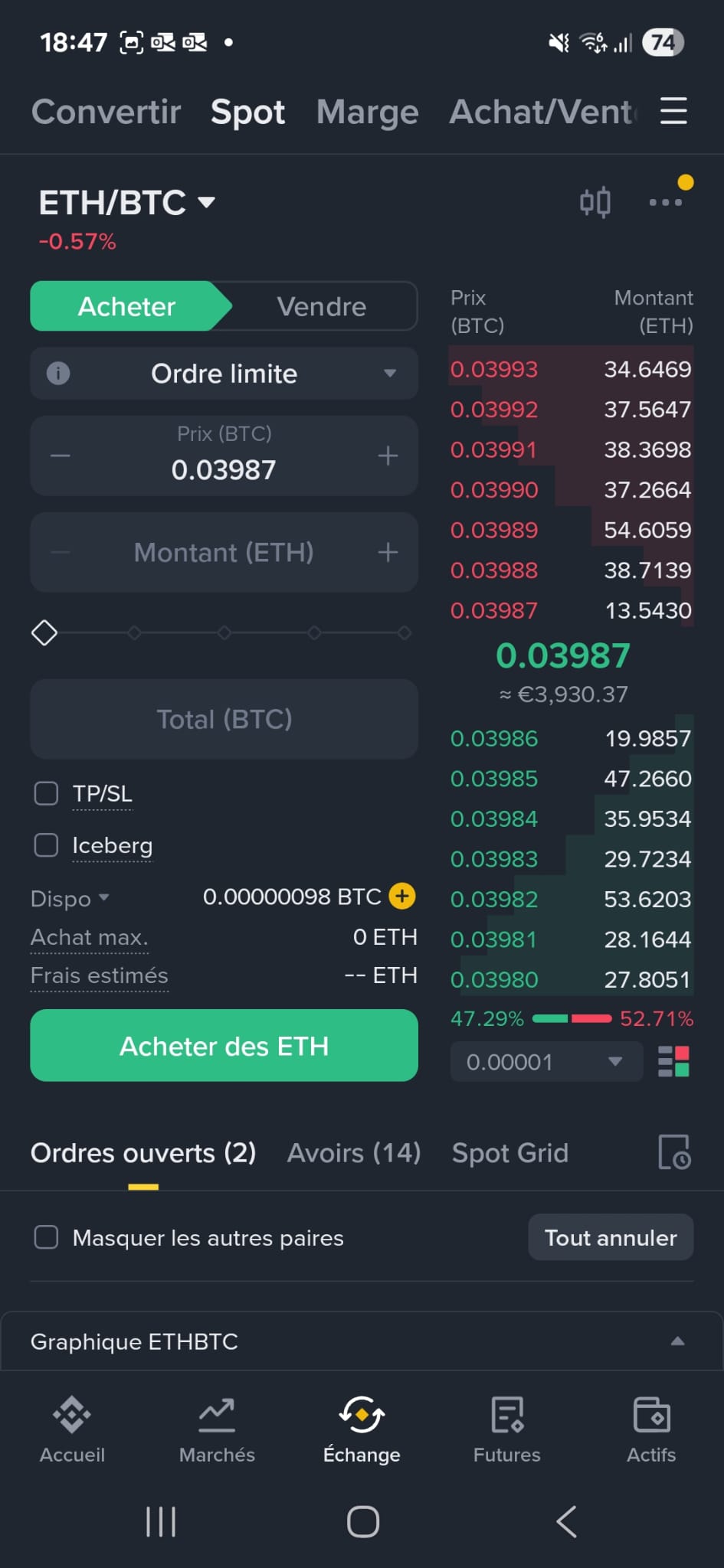724x1568 pixels.
Task: Switch to the Convertir tab
Action: tap(106, 112)
